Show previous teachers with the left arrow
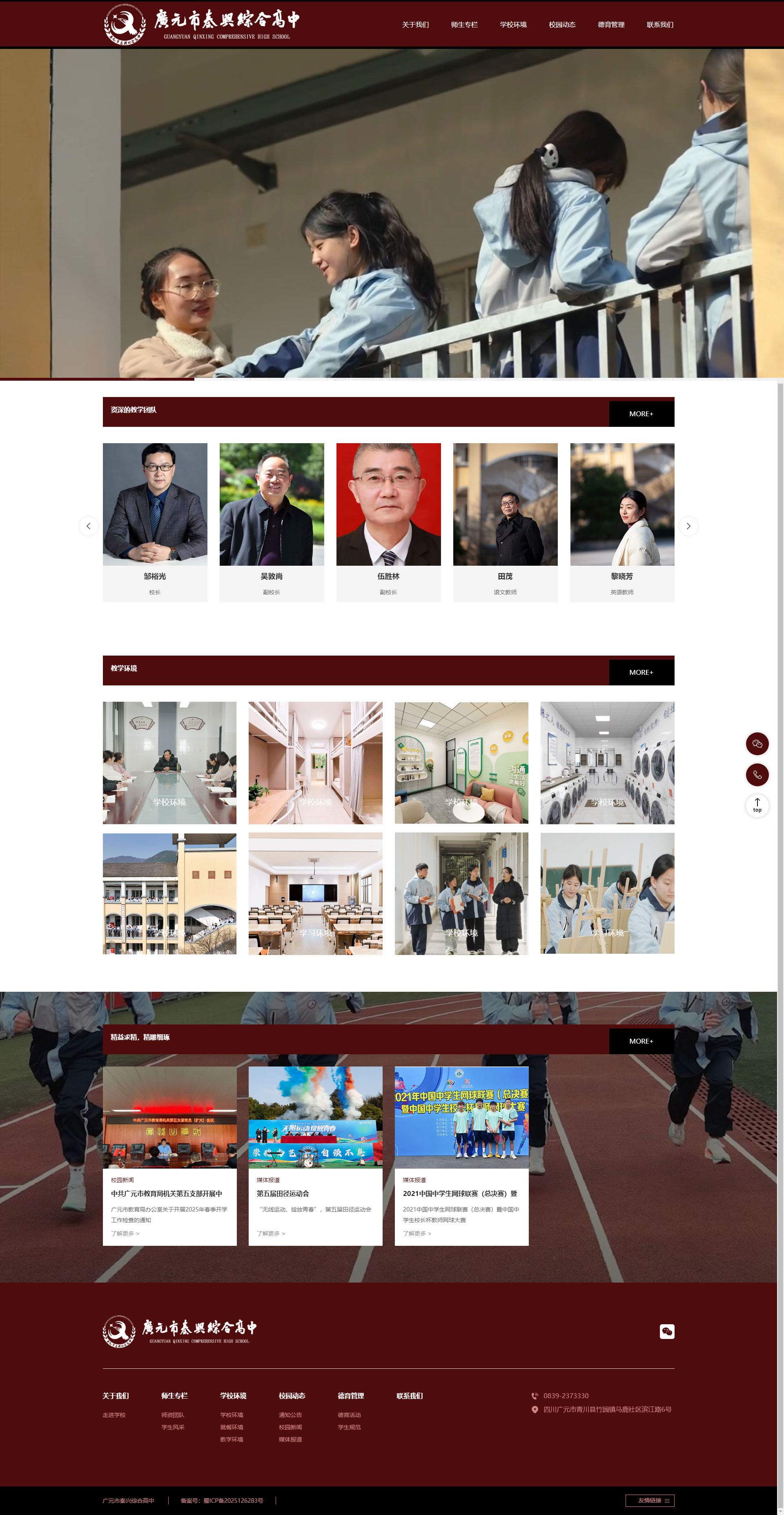 click(89, 526)
